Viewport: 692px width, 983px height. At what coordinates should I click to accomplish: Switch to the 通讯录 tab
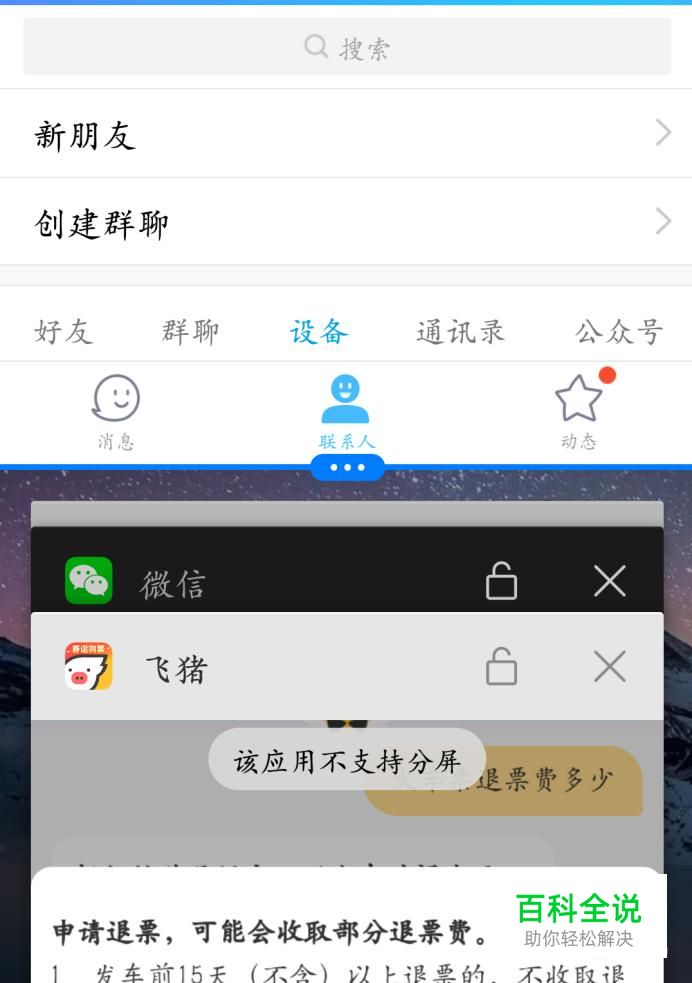click(460, 332)
